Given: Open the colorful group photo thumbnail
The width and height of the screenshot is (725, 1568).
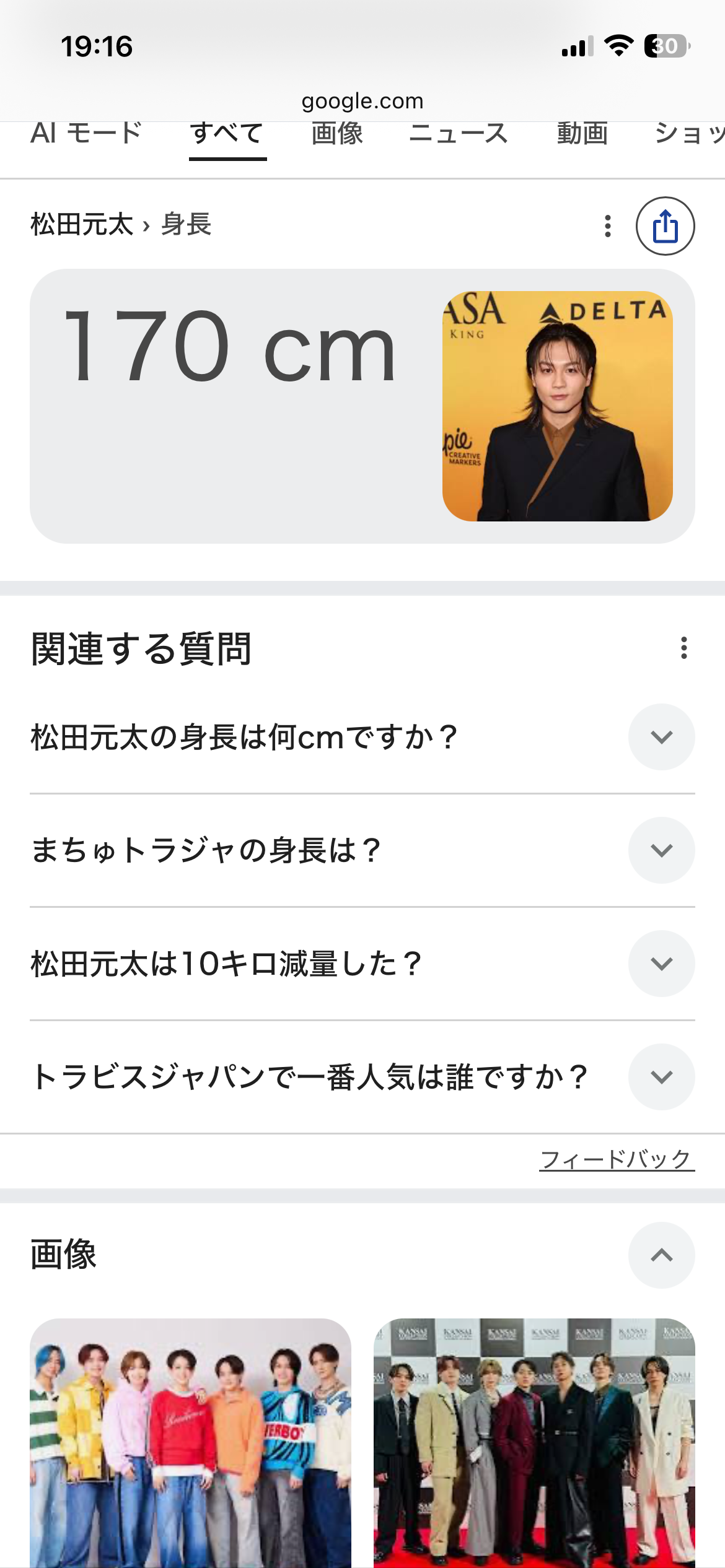Looking at the screenshot, I should (190, 1443).
